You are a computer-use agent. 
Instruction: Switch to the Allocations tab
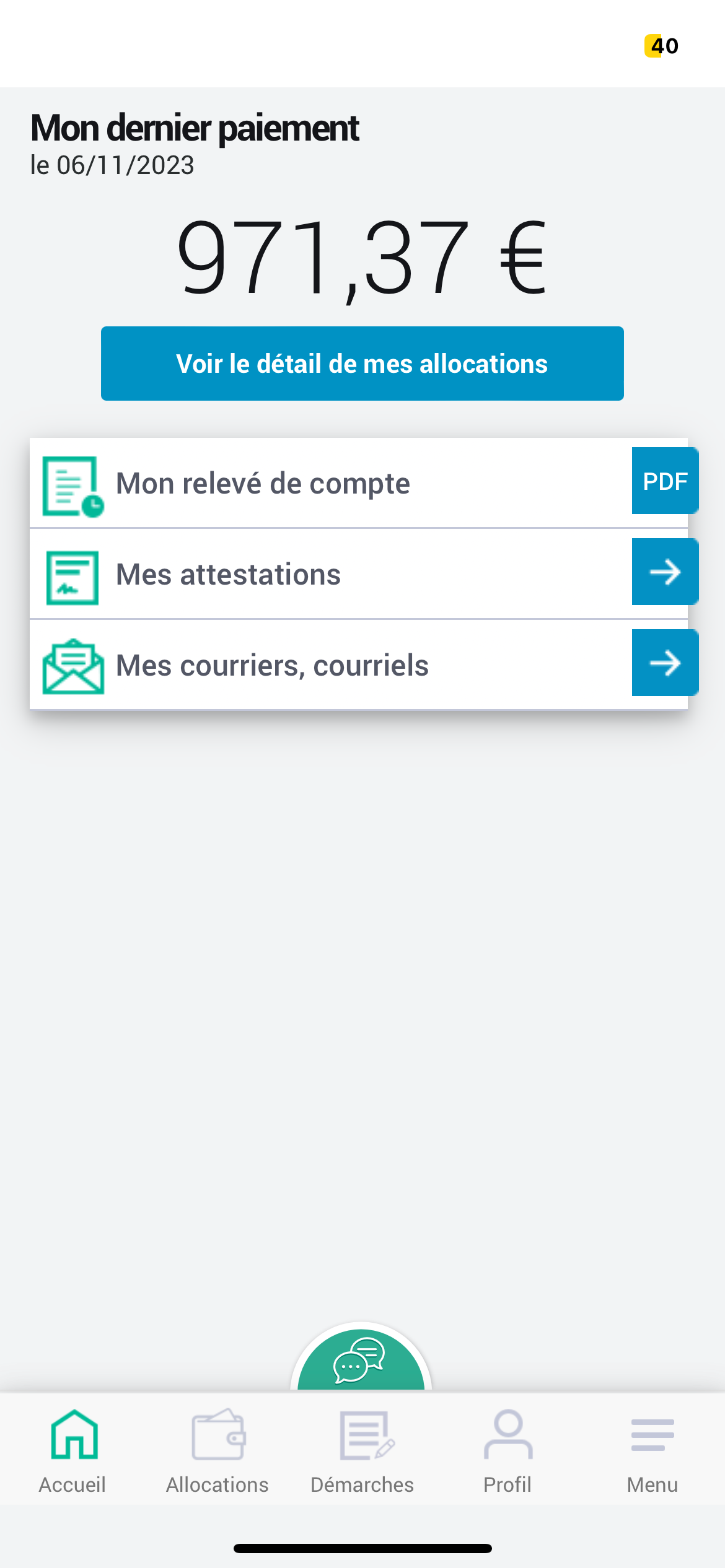tap(217, 1452)
